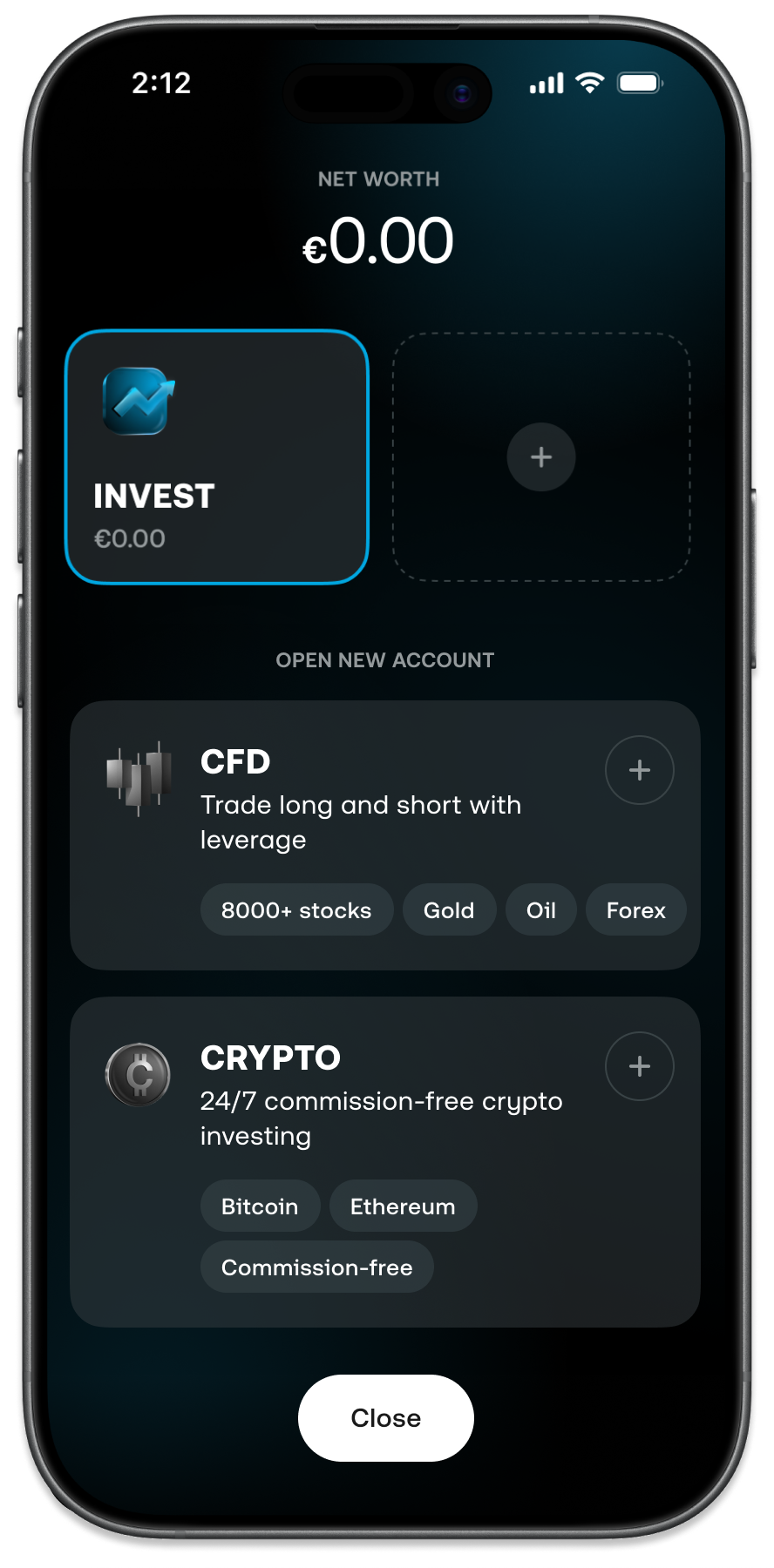
Task: Open the INVEST account card
Action: pyautogui.click(x=217, y=456)
